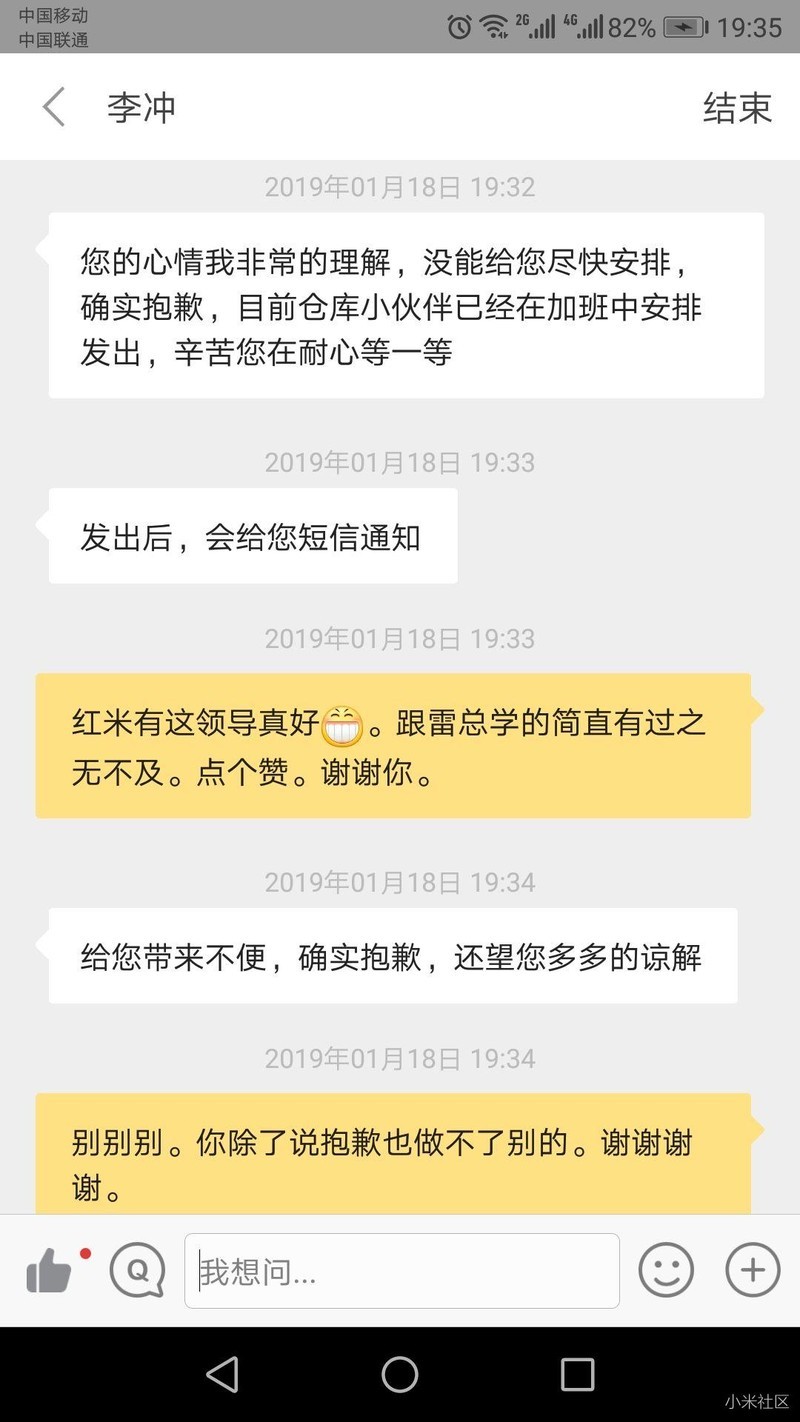Tap the alarm clock status bar icon

(x=458, y=27)
